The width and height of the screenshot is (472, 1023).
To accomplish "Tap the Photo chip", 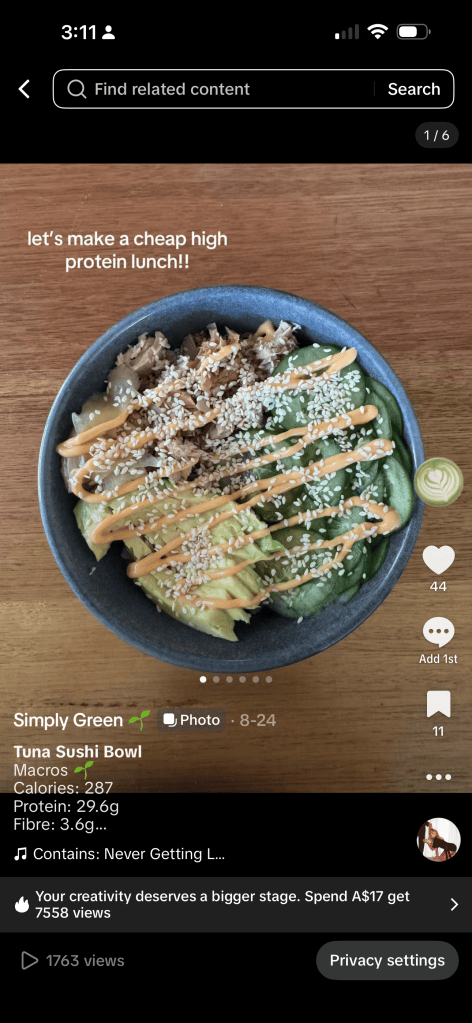I will click(x=191, y=720).
